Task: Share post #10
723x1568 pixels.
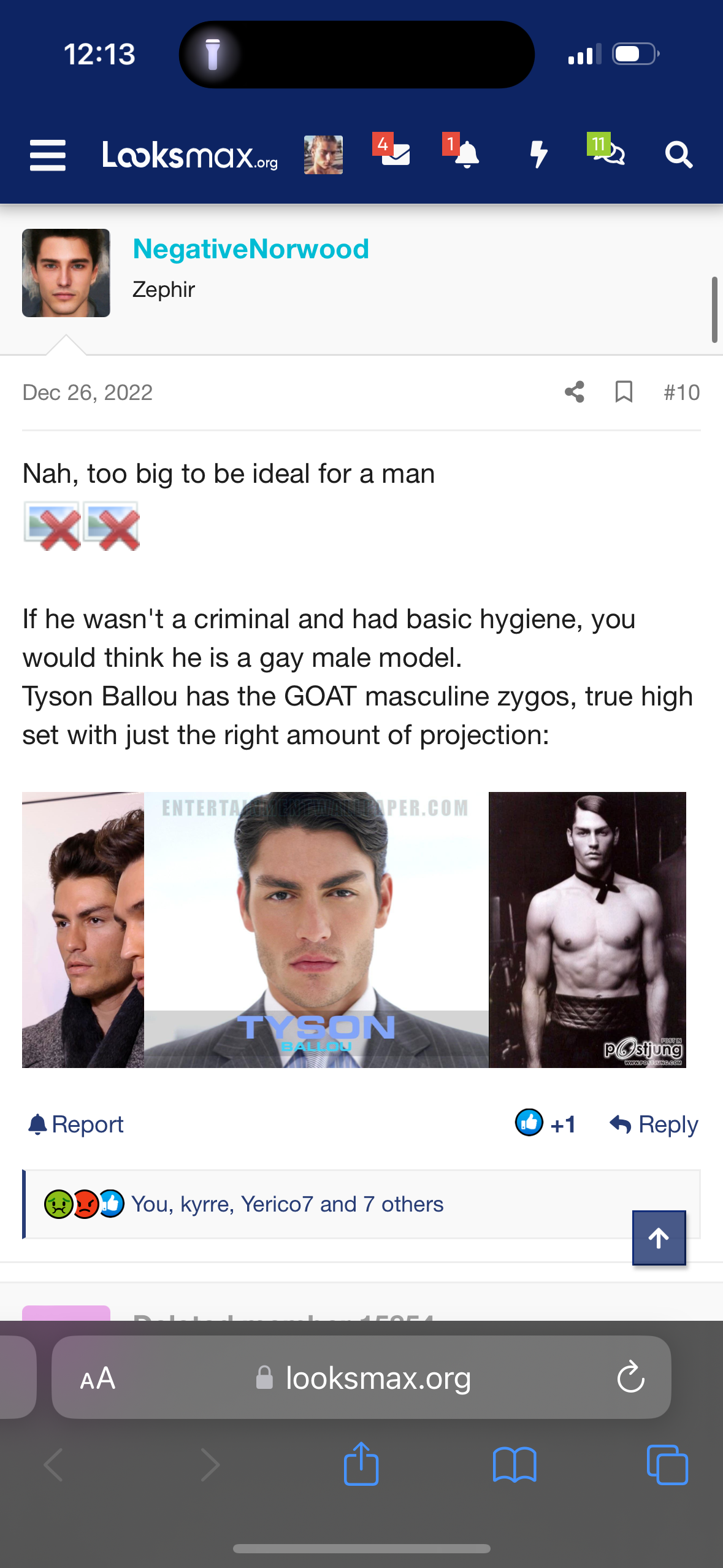Action: (x=575, y=391)
